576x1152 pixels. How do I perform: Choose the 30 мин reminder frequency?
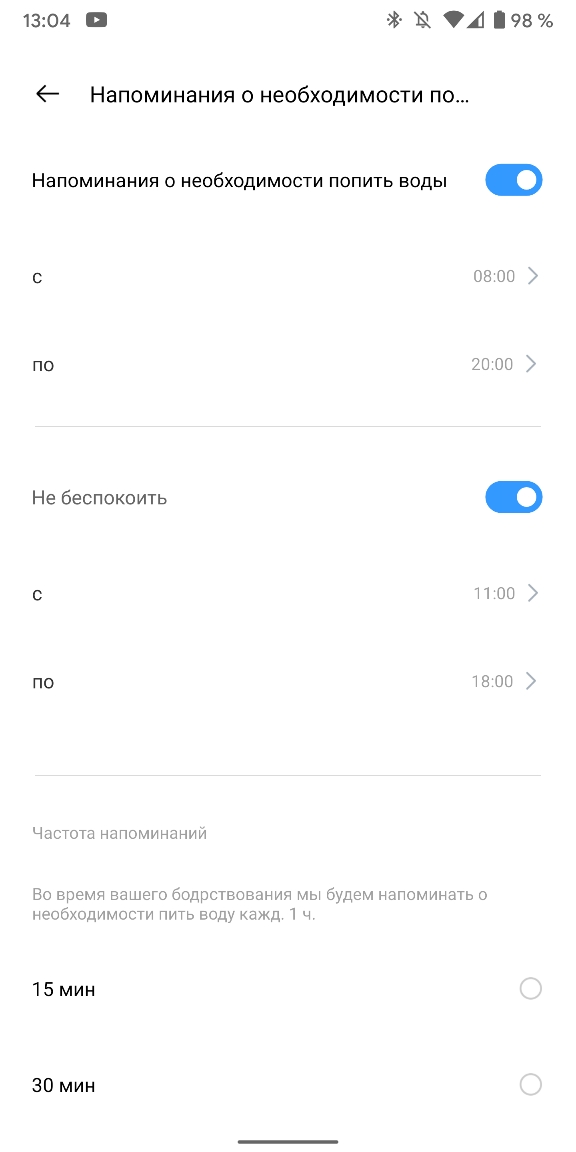(288, 1084)
